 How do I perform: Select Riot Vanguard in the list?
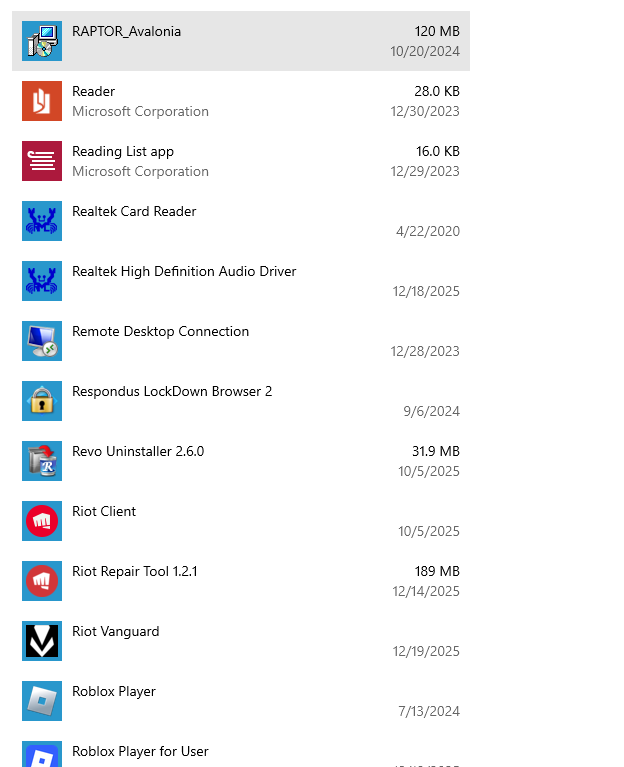coord(240,641)
